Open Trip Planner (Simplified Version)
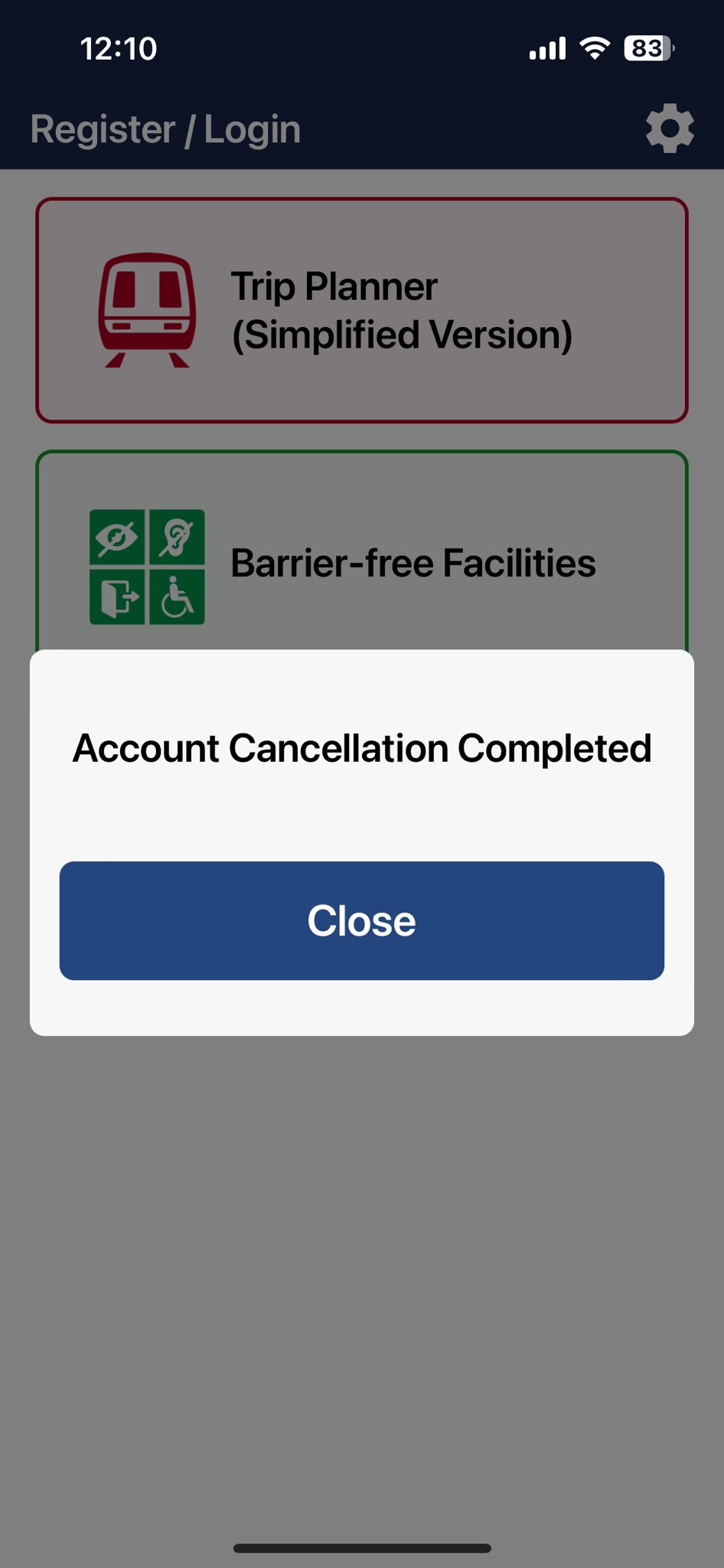 361,310
